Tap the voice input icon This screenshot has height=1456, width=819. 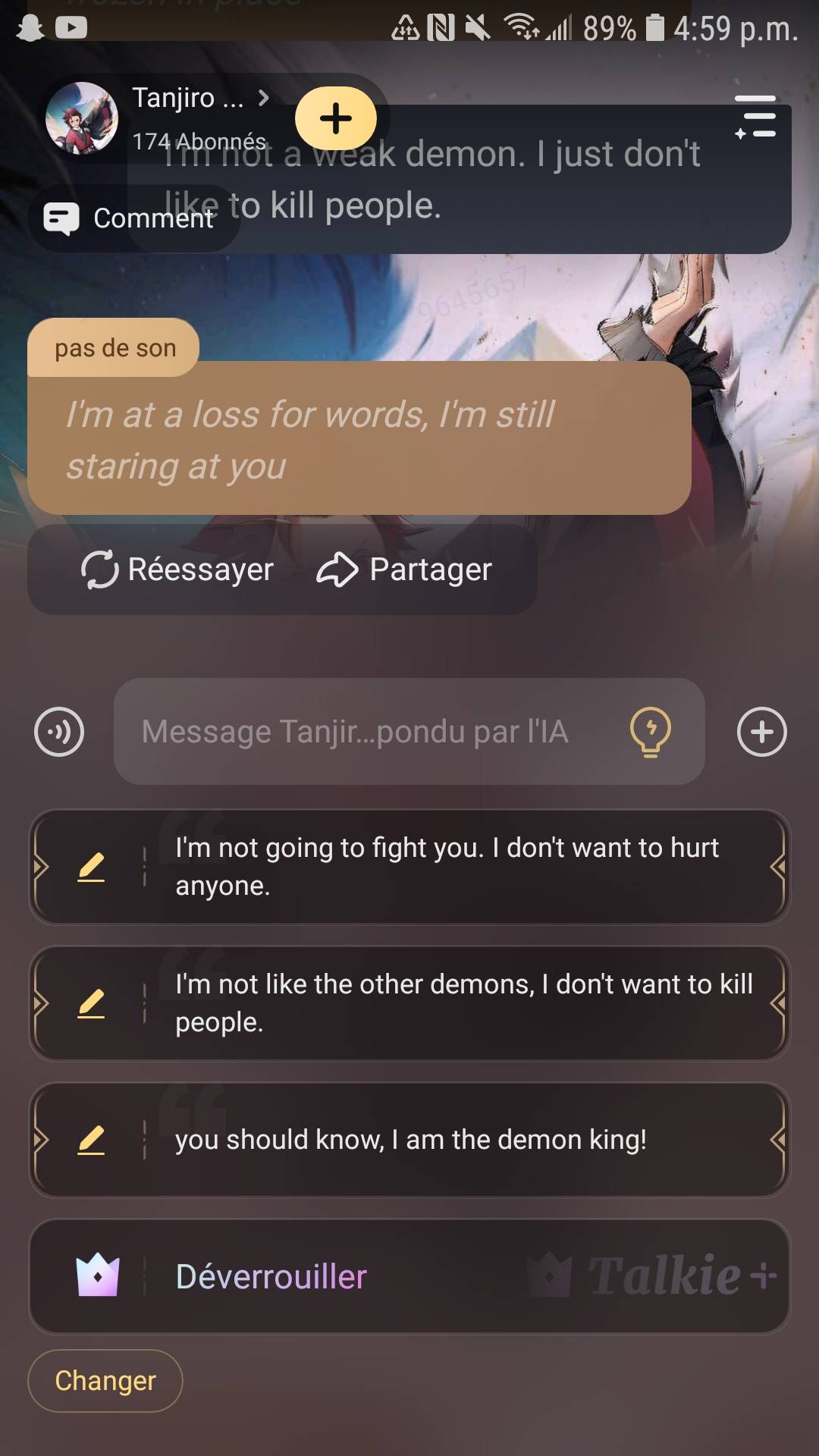(59, 732)
